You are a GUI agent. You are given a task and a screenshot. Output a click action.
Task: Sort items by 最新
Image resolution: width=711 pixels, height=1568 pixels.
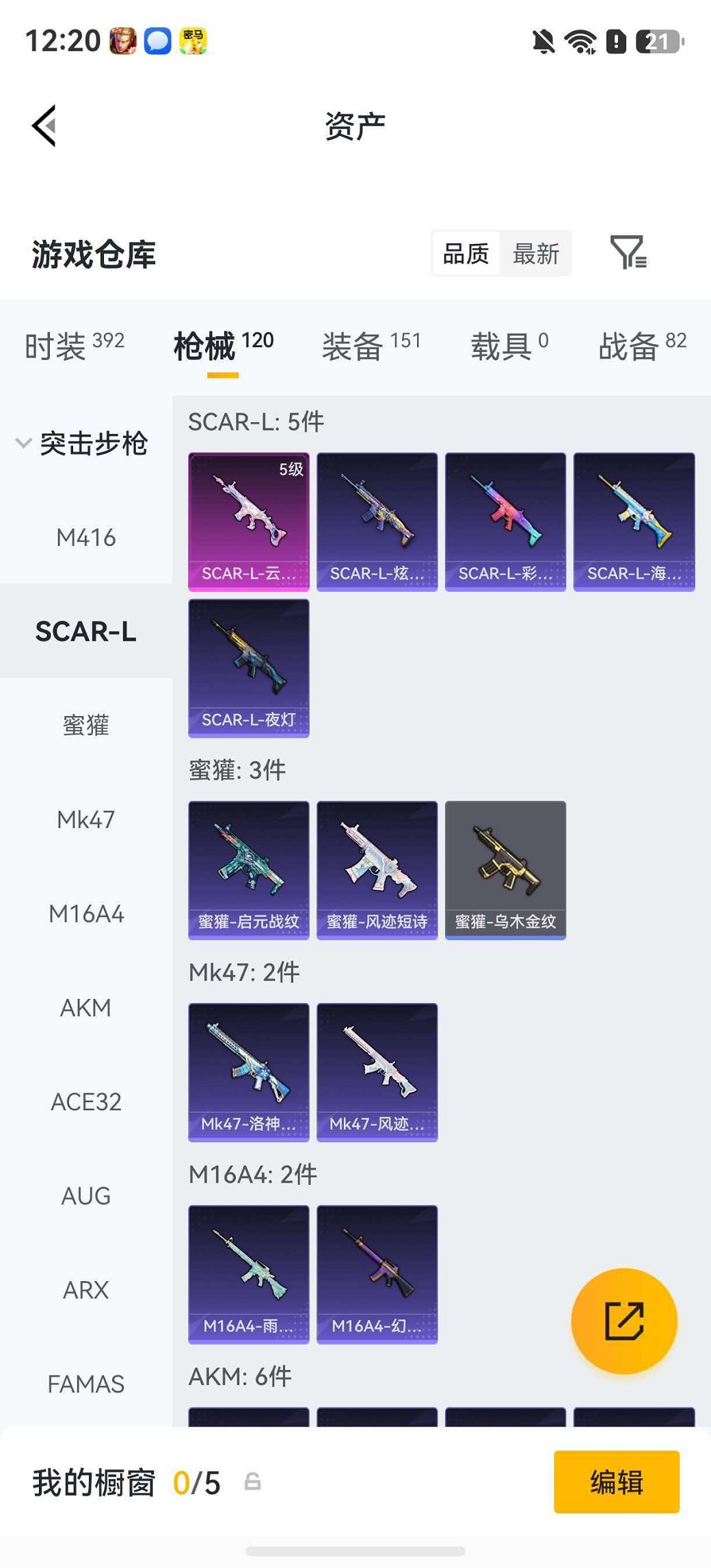536,254
